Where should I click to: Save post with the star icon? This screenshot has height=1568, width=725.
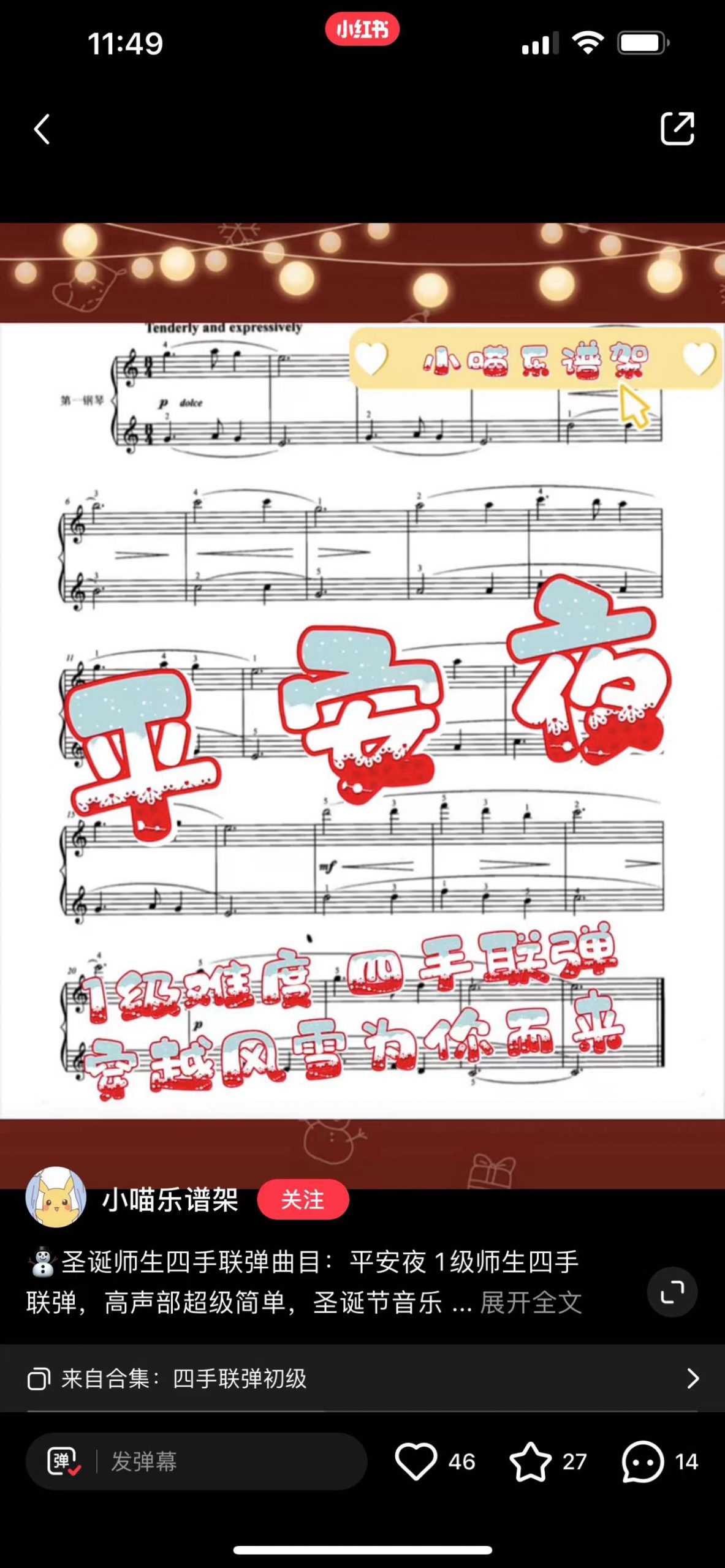pyautogui.click(x=531, y=1461)
